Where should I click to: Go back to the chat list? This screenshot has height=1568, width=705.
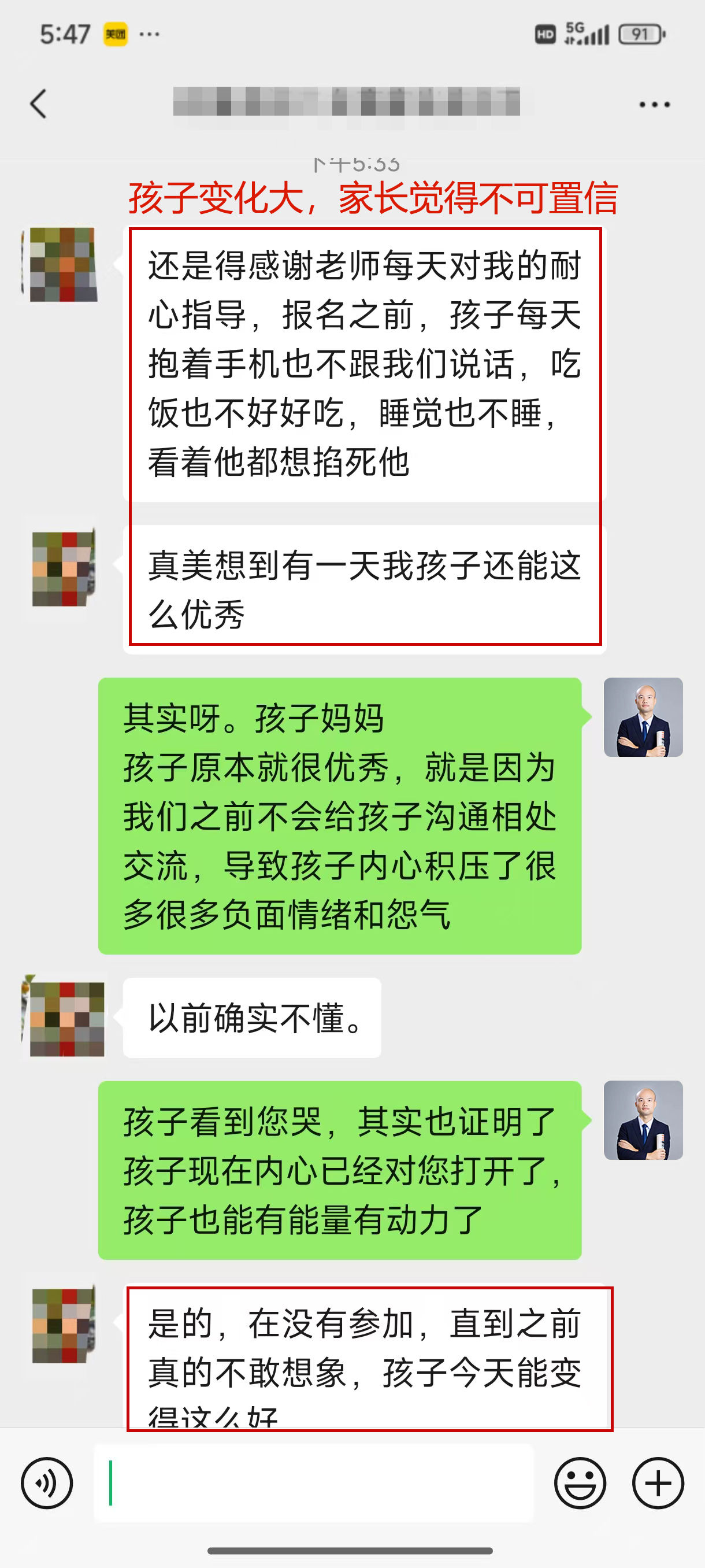pos(38,104)
